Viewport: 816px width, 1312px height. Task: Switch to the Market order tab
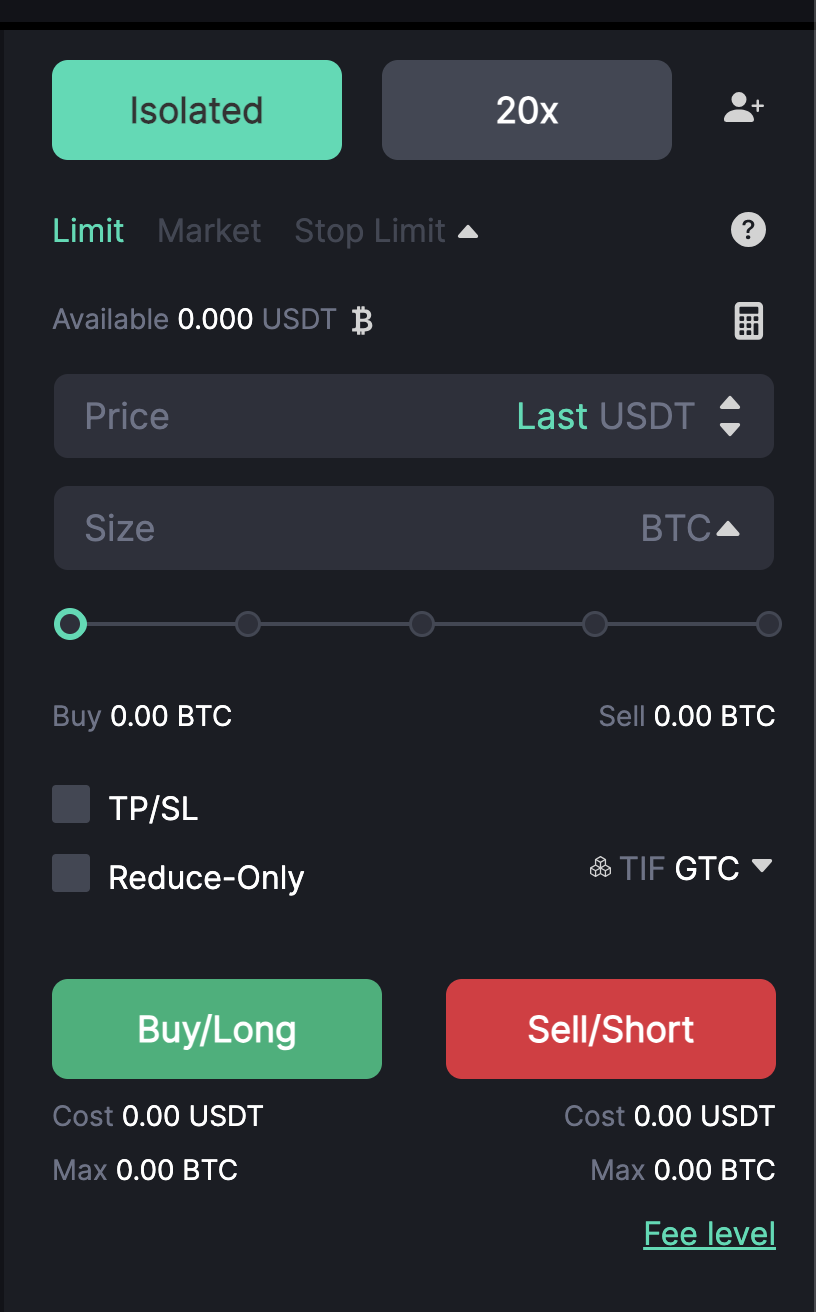pos(208,231)
